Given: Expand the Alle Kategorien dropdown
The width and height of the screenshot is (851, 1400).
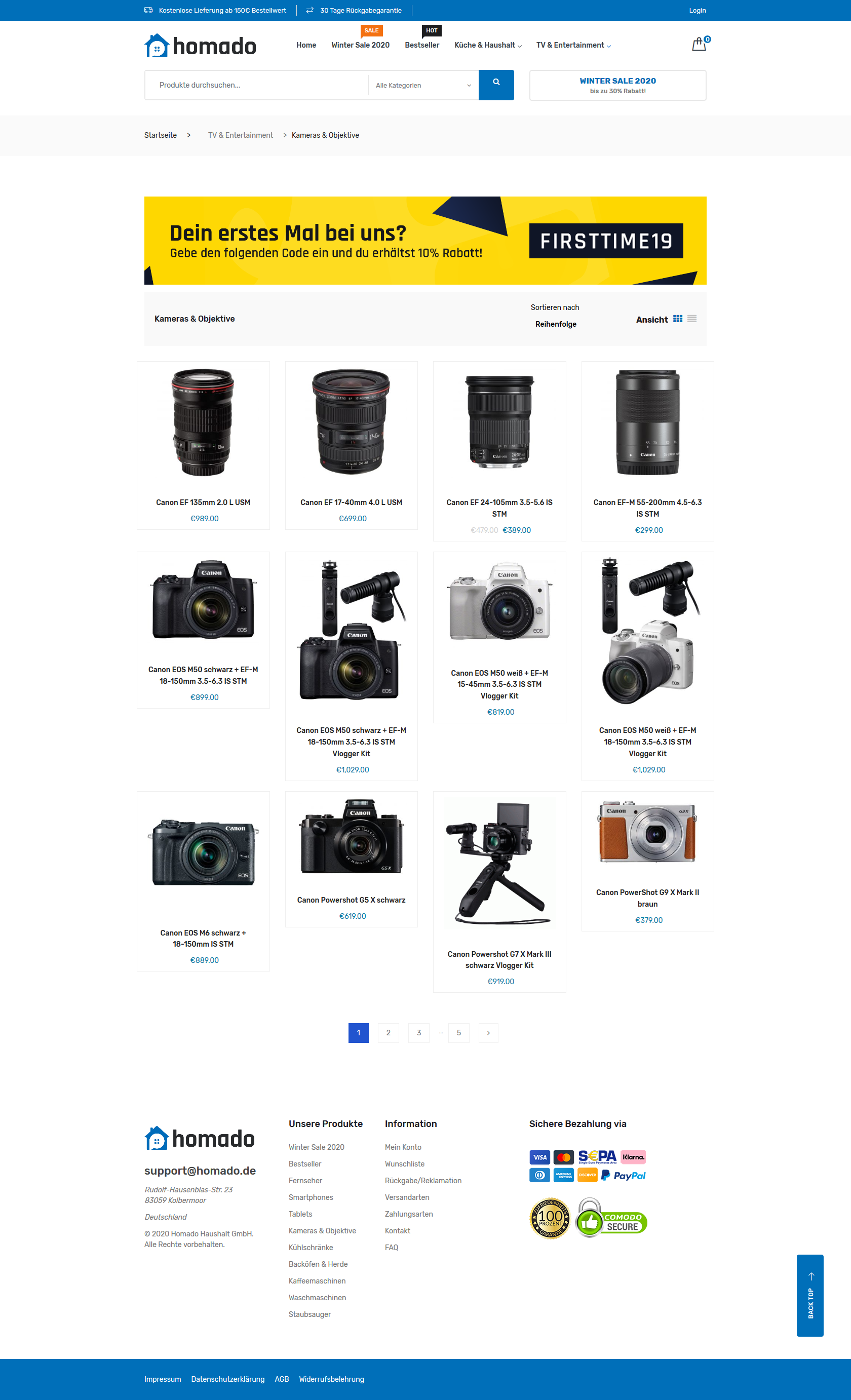Looking at the screenshot, I should (423, 85).
